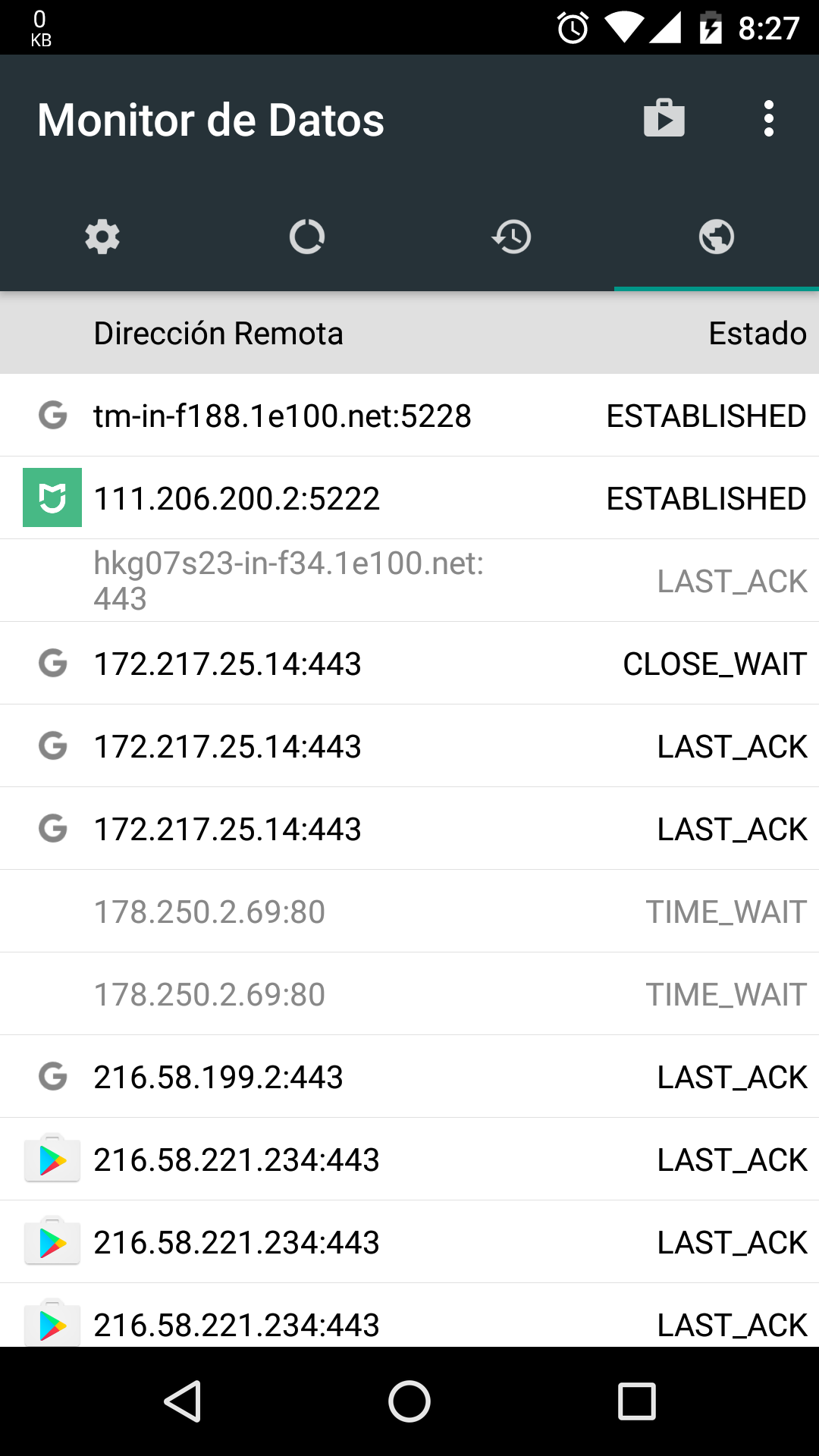Open the Play Store bag icon

(664, 118)
